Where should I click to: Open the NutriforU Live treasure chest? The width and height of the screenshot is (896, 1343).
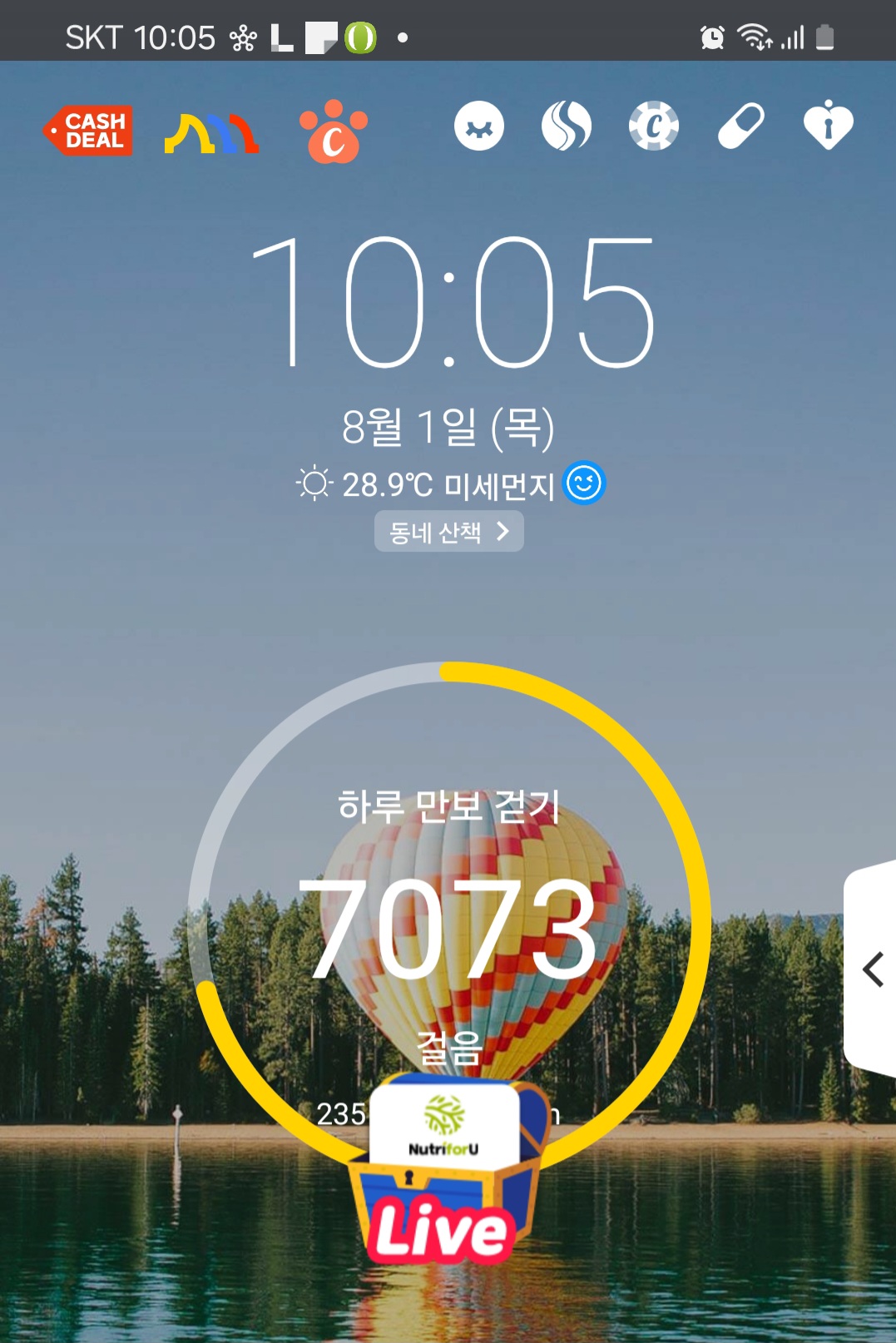(x=447, y=1169)
